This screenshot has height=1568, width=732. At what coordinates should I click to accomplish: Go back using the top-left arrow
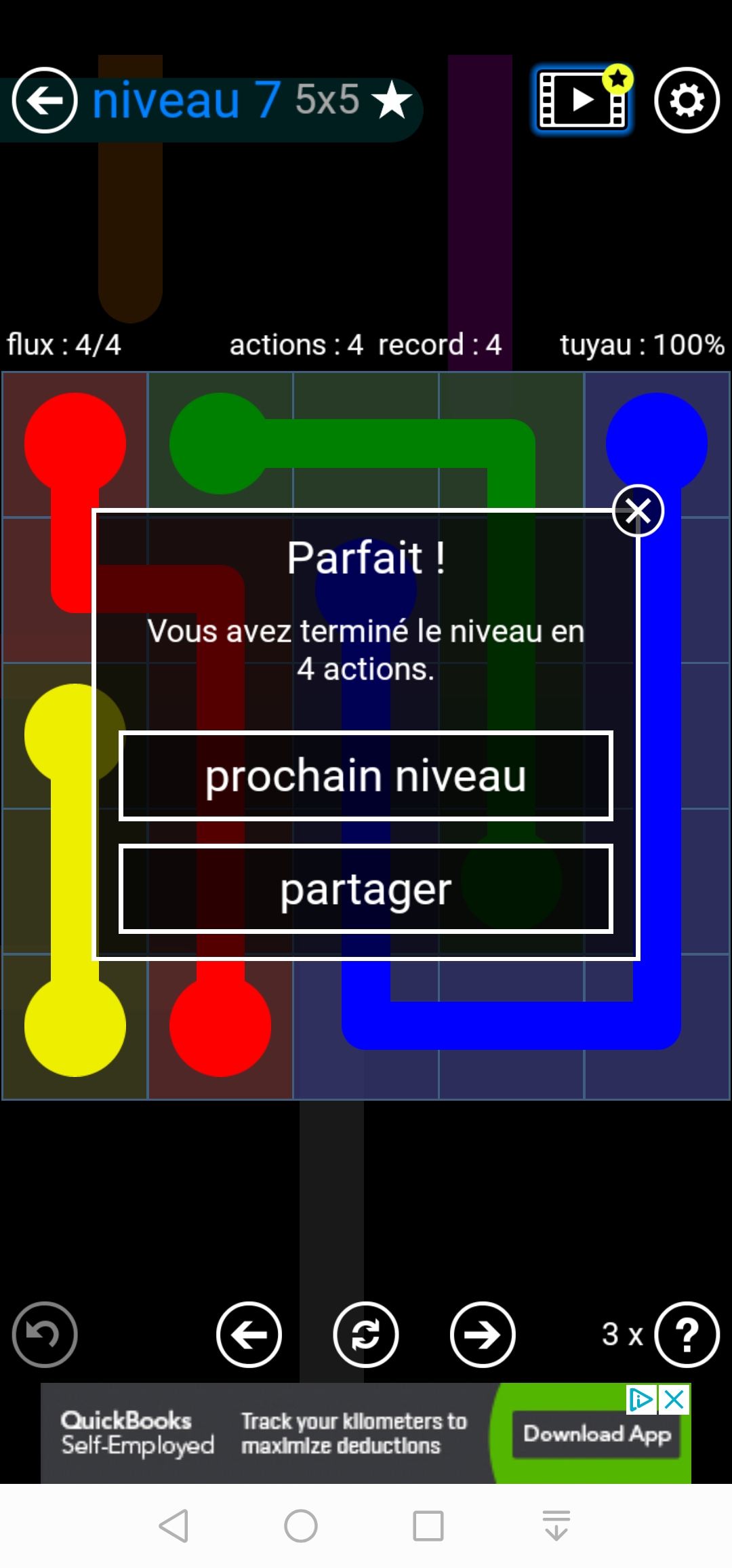(45, 100)
